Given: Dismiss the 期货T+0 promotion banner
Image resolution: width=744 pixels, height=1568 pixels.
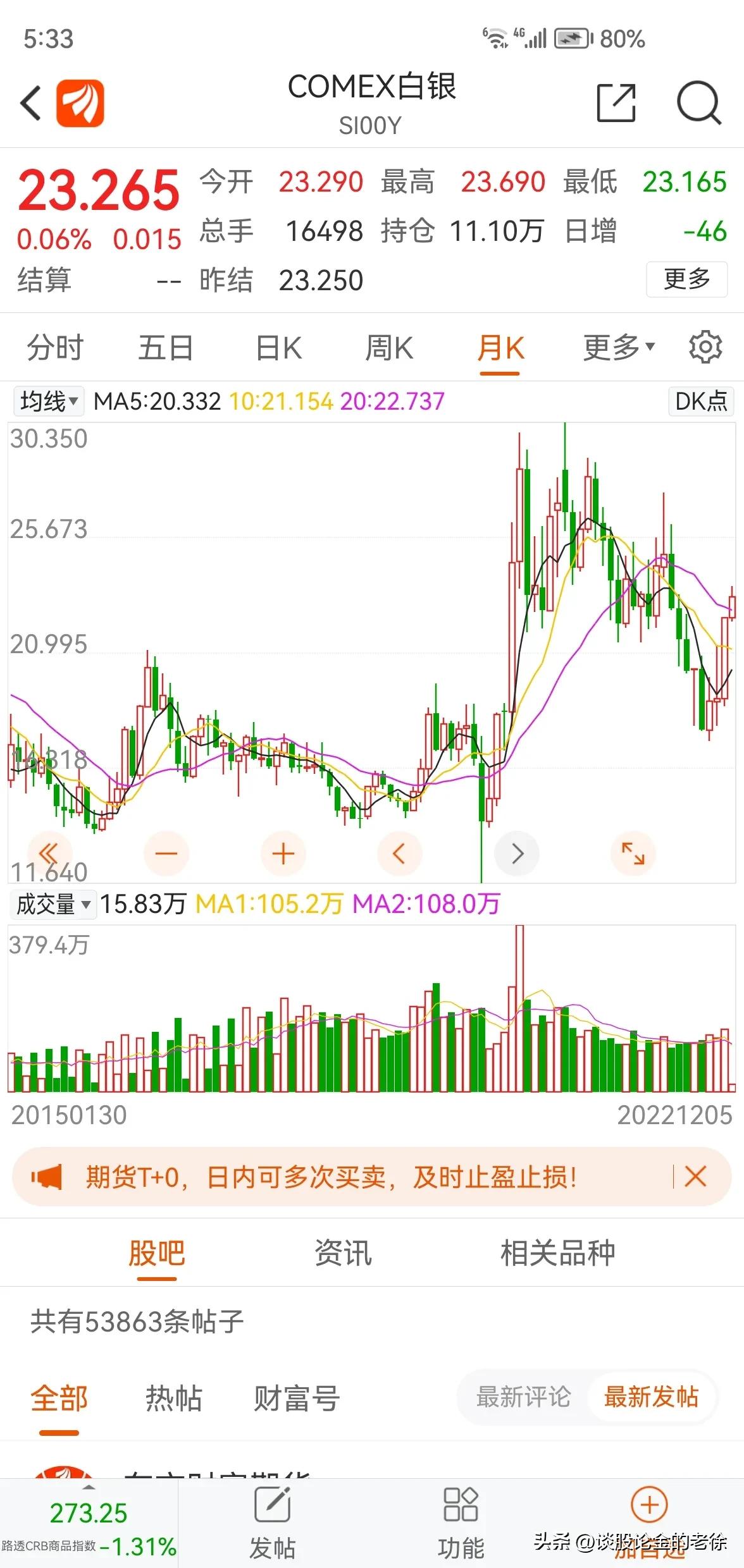Looking at the screenshot, I should [x=695, y=1177].
